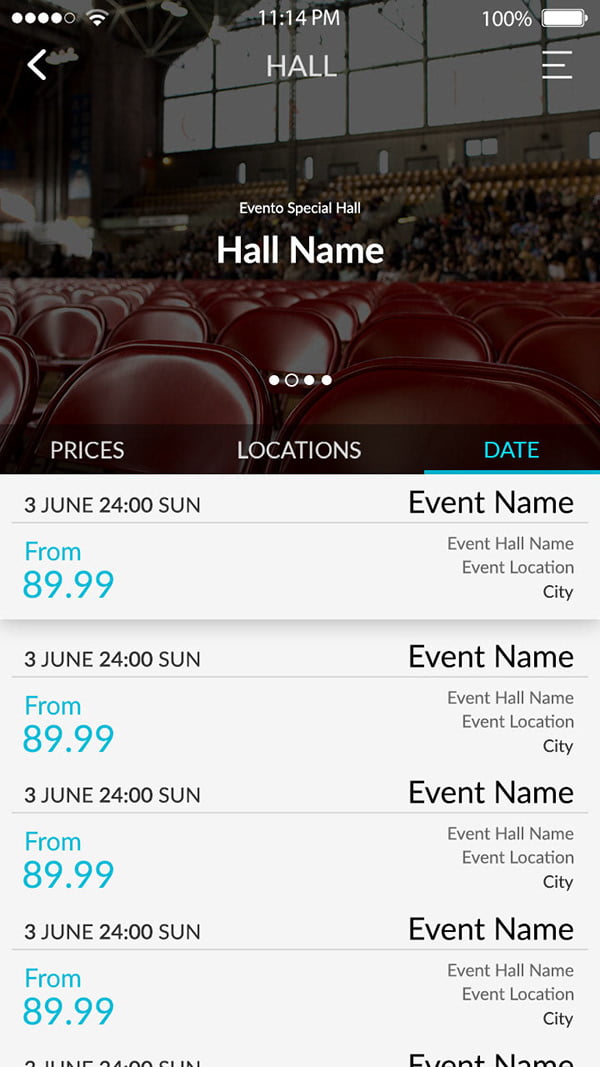Switch to the Locations tab

(x=299, y=450)
